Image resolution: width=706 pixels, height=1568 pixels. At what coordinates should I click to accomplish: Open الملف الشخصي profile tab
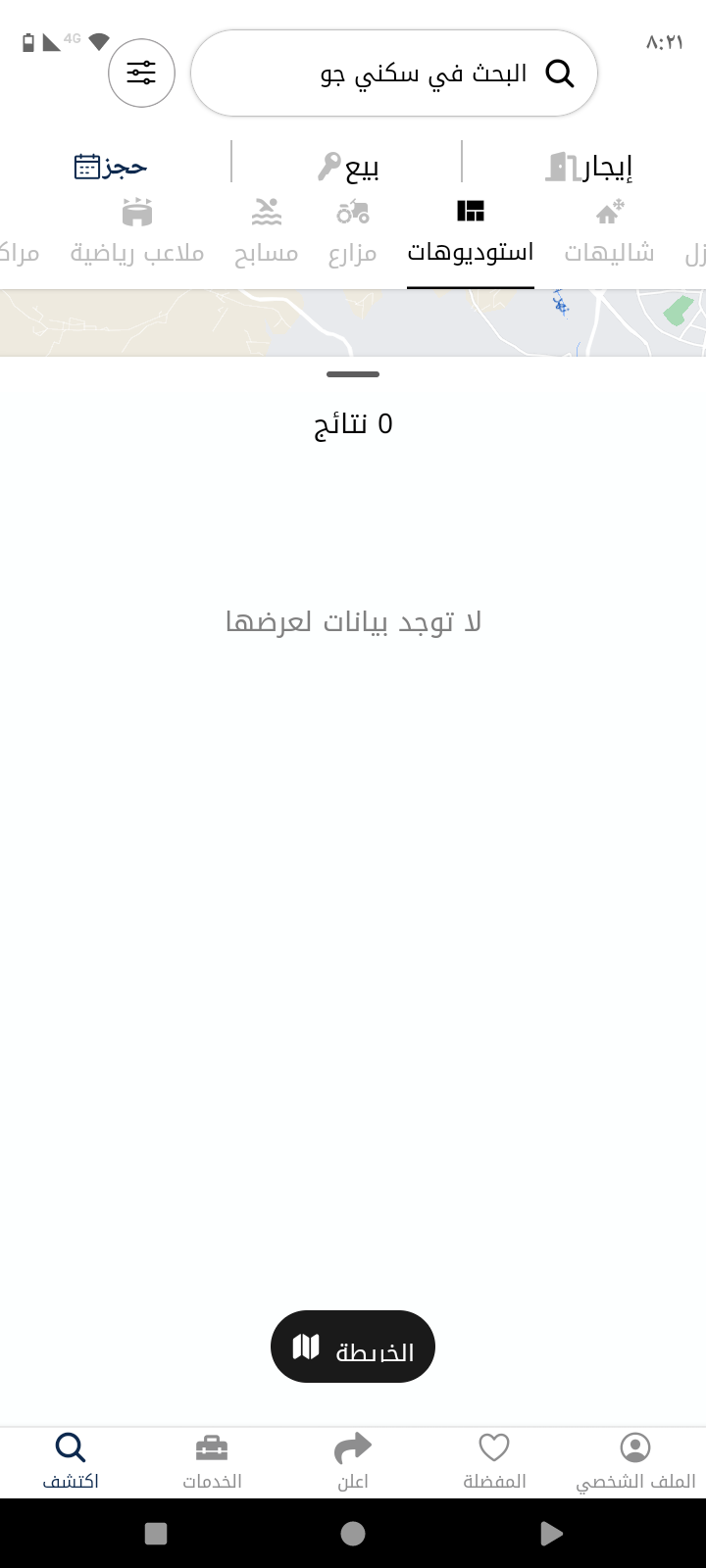pyautogui.click(x=635, y=1460)
